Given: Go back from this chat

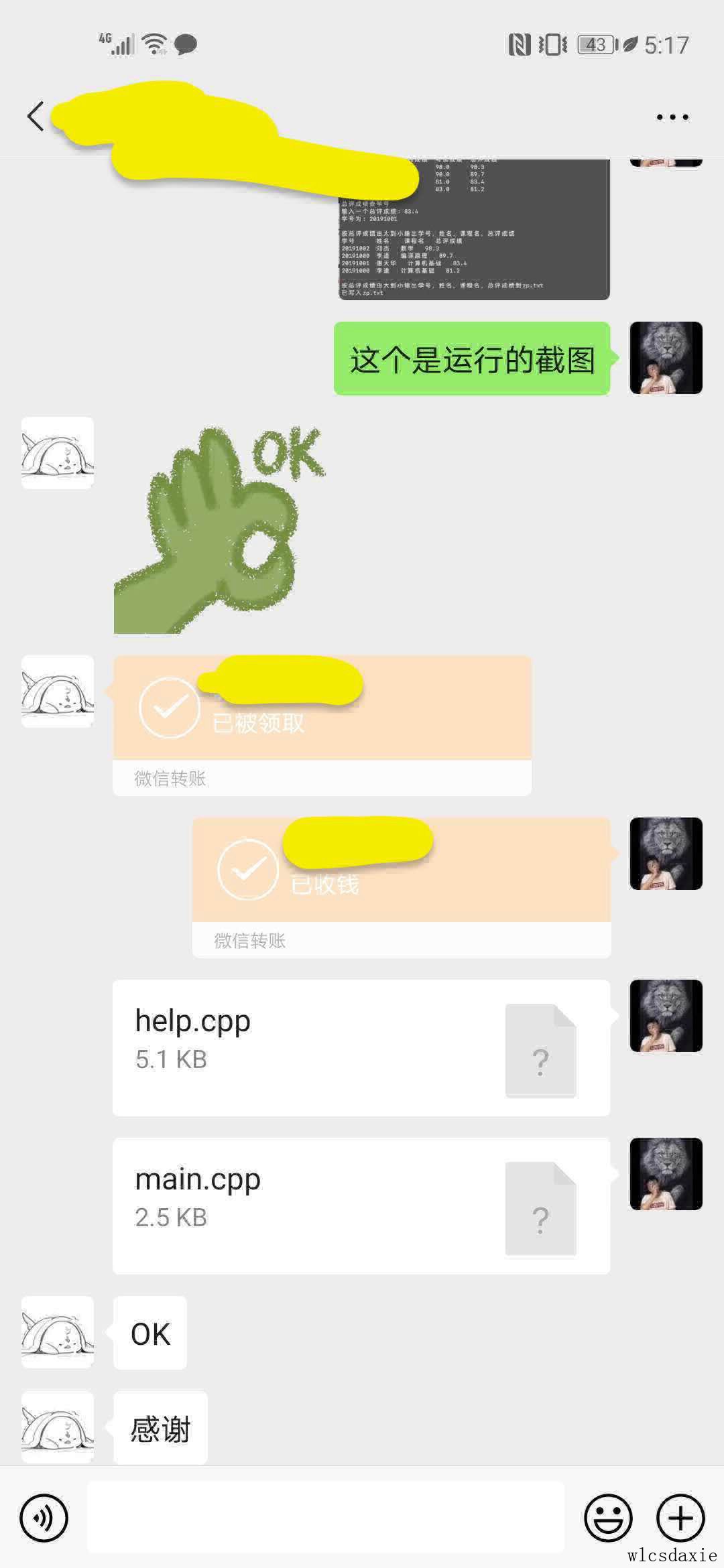Looking at the screenshot, I should click(36, 117).
